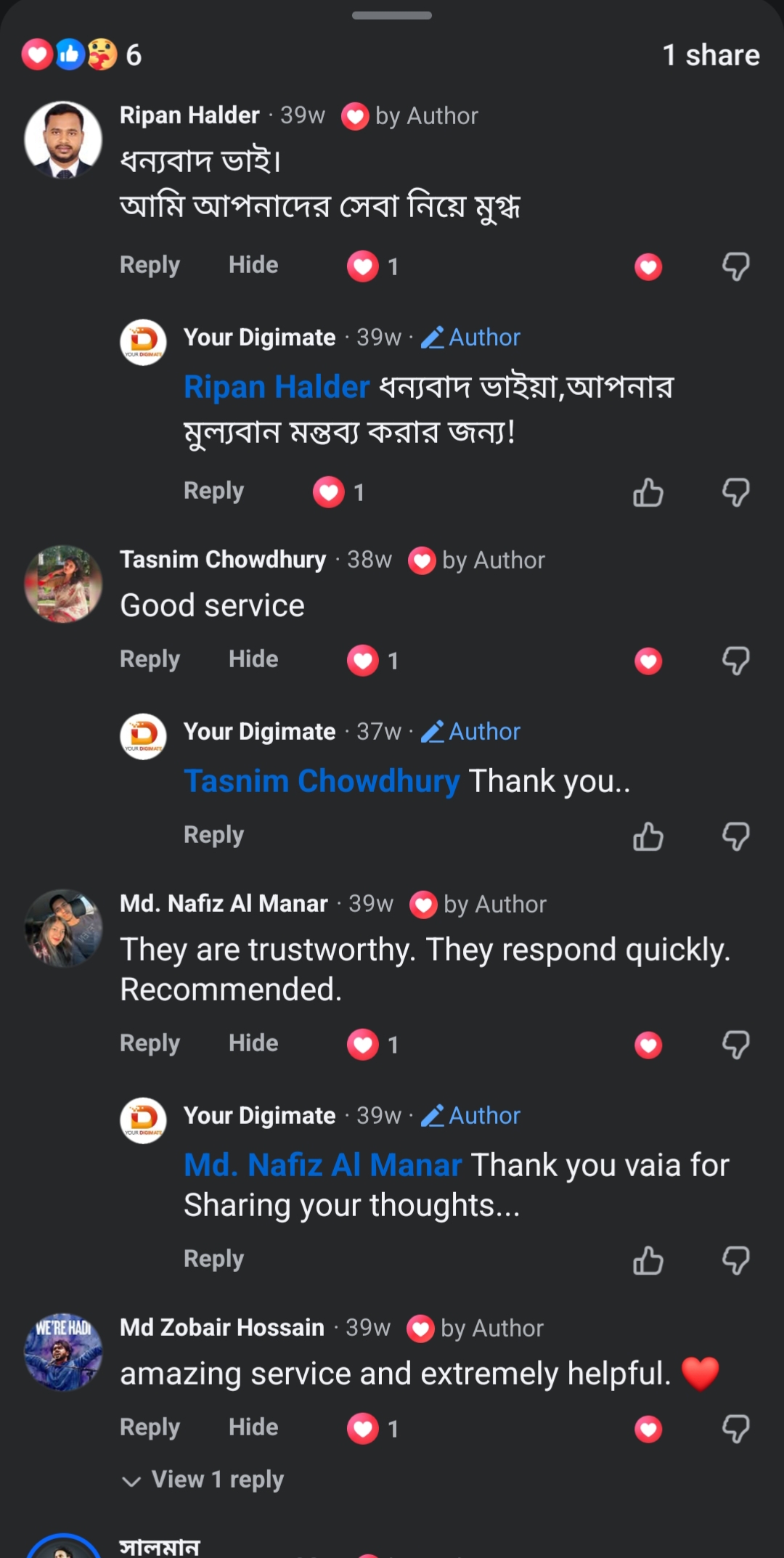Remove love reaction on Tasnim Chowdhury's comment

click(648, 661)
